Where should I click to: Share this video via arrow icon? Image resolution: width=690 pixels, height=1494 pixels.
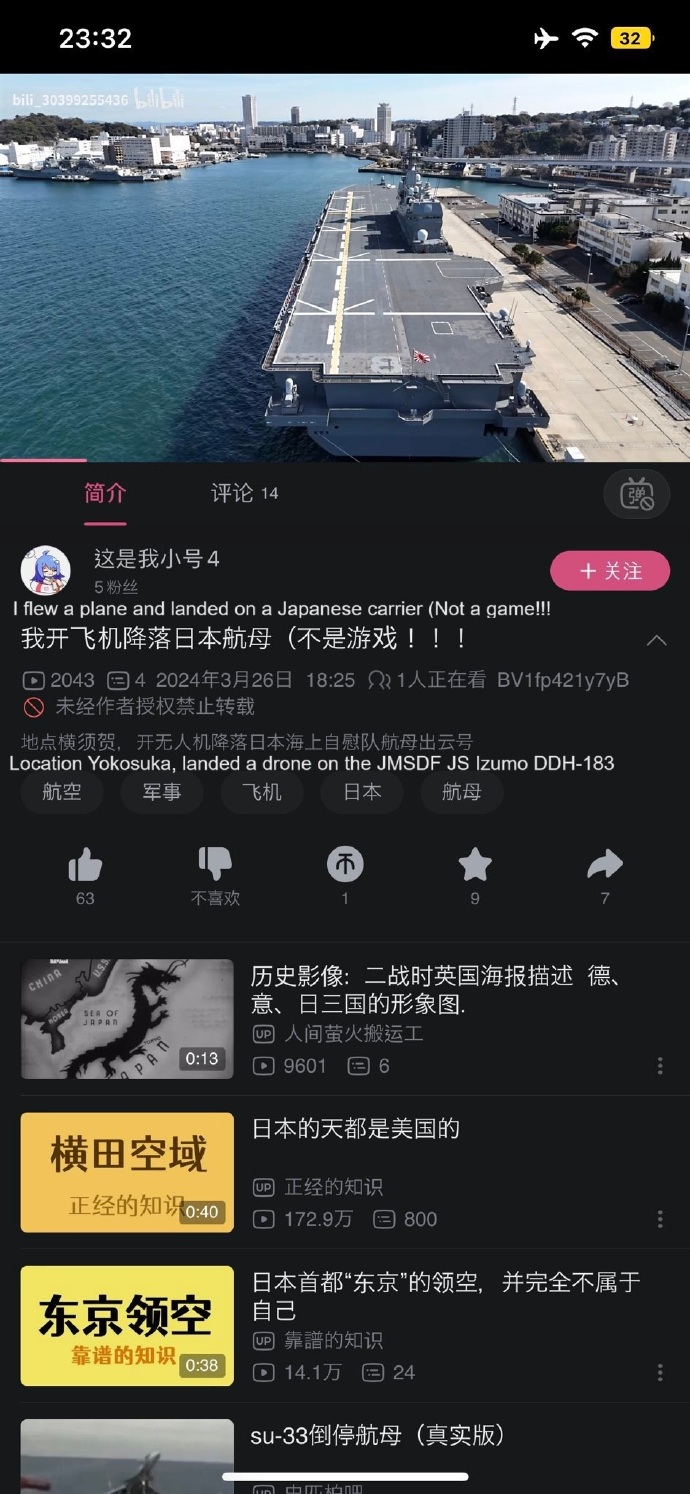[x=604, y=865]
